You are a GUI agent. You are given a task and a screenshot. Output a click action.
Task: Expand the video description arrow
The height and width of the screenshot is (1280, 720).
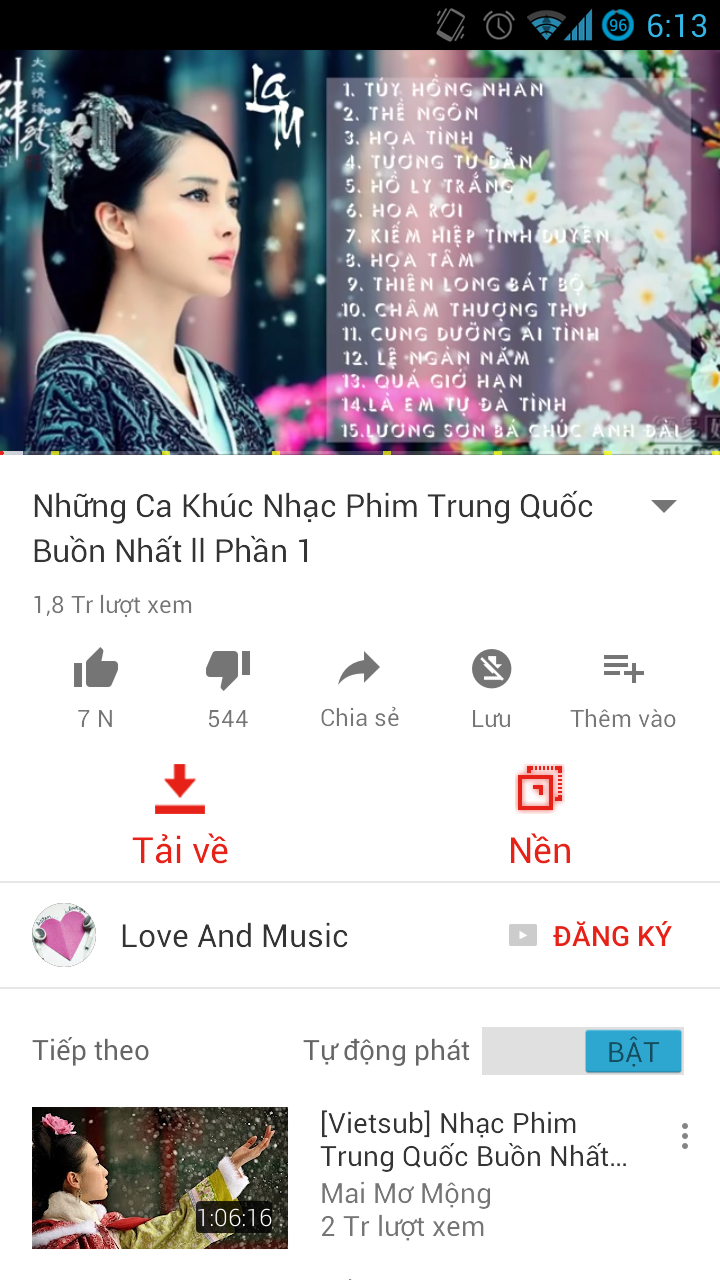[664, 506]
